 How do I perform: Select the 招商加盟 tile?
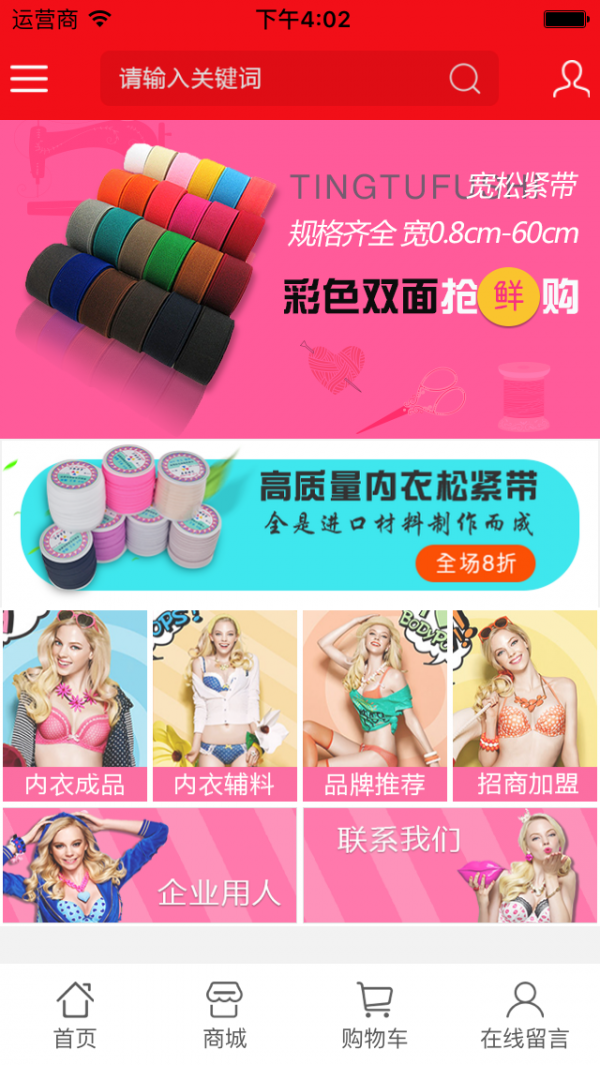pyautogui.click(x=524, y=705)
